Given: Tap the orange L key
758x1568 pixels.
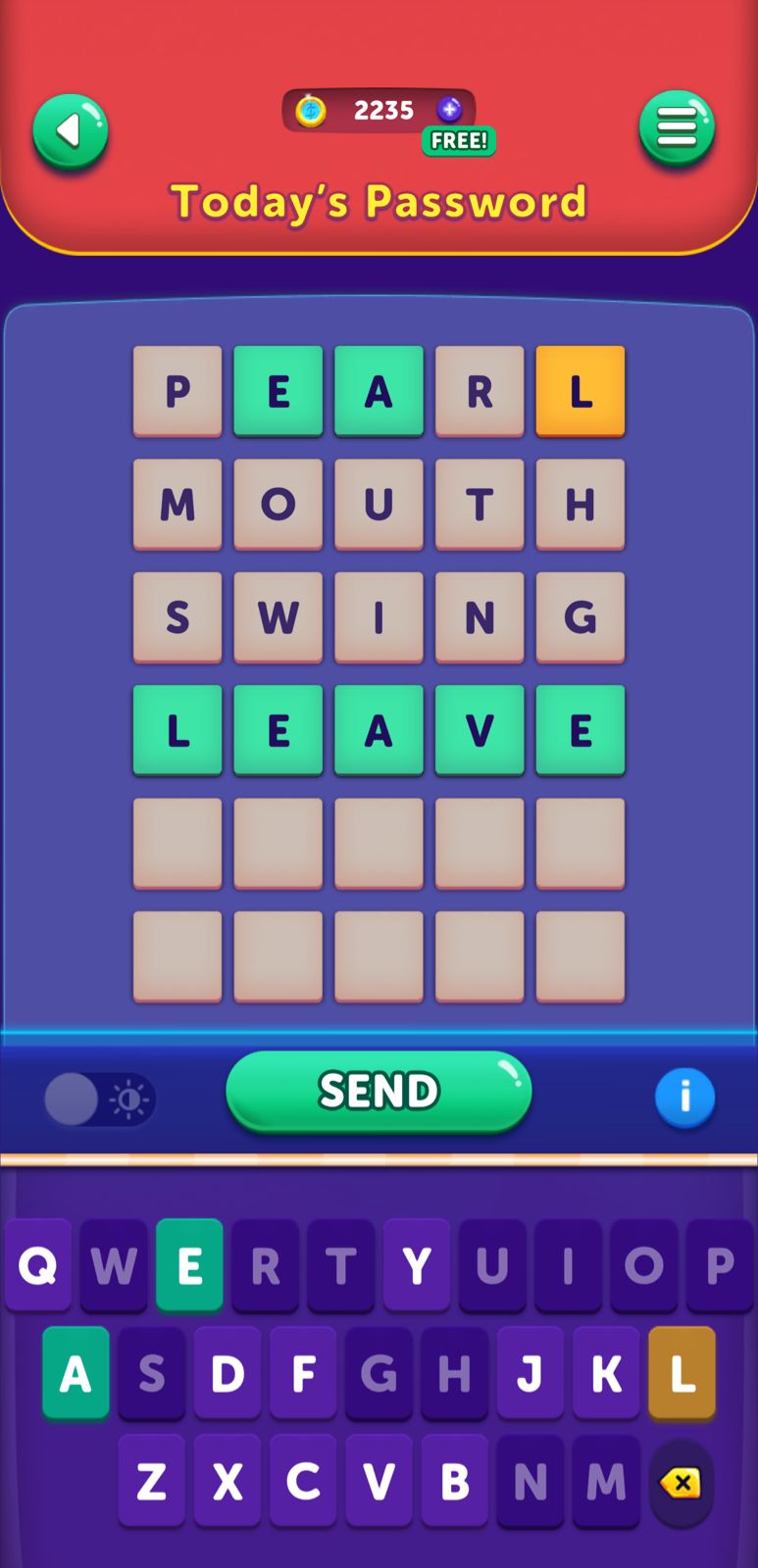Looking at the screenshot, I should pos(682,1374).
